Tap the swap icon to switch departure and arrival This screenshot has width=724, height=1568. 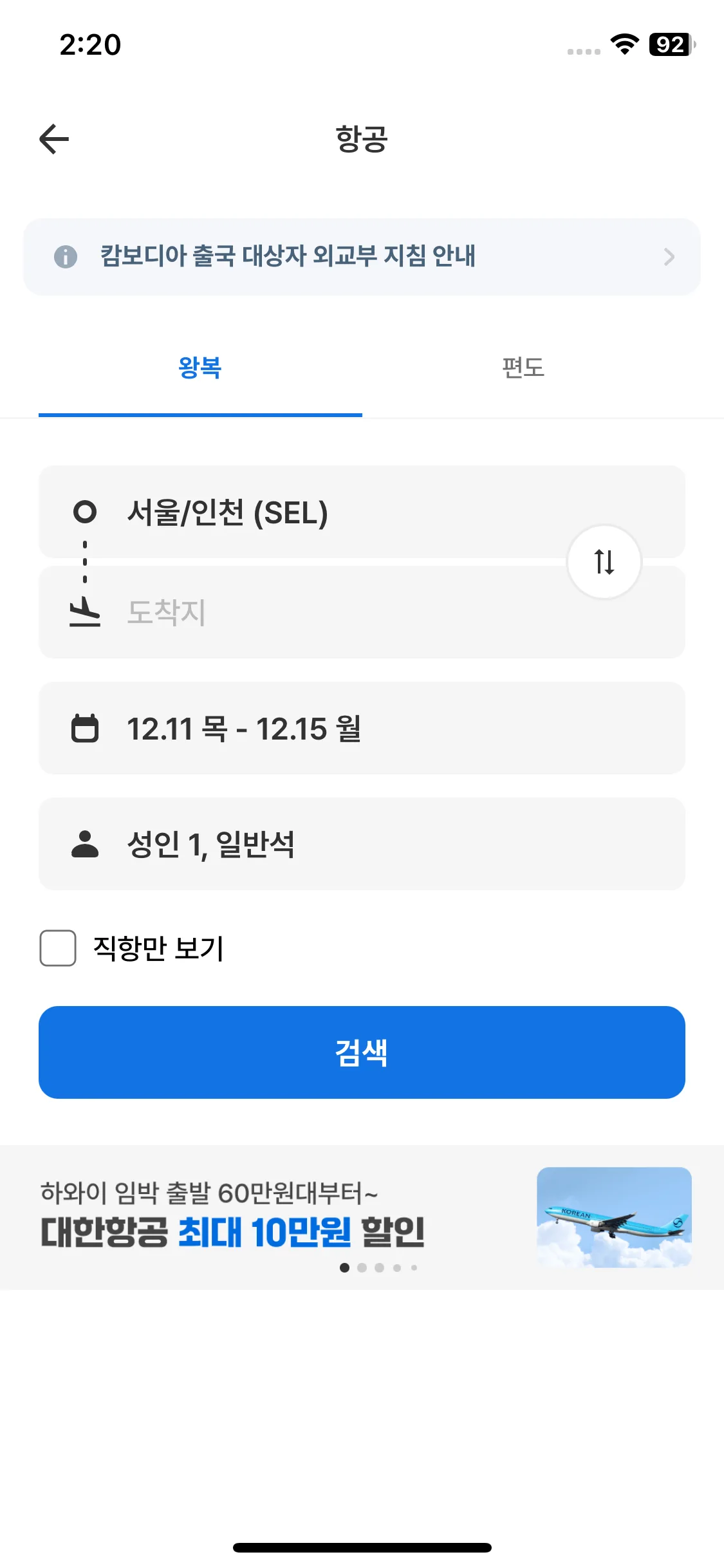pos(604,562)
